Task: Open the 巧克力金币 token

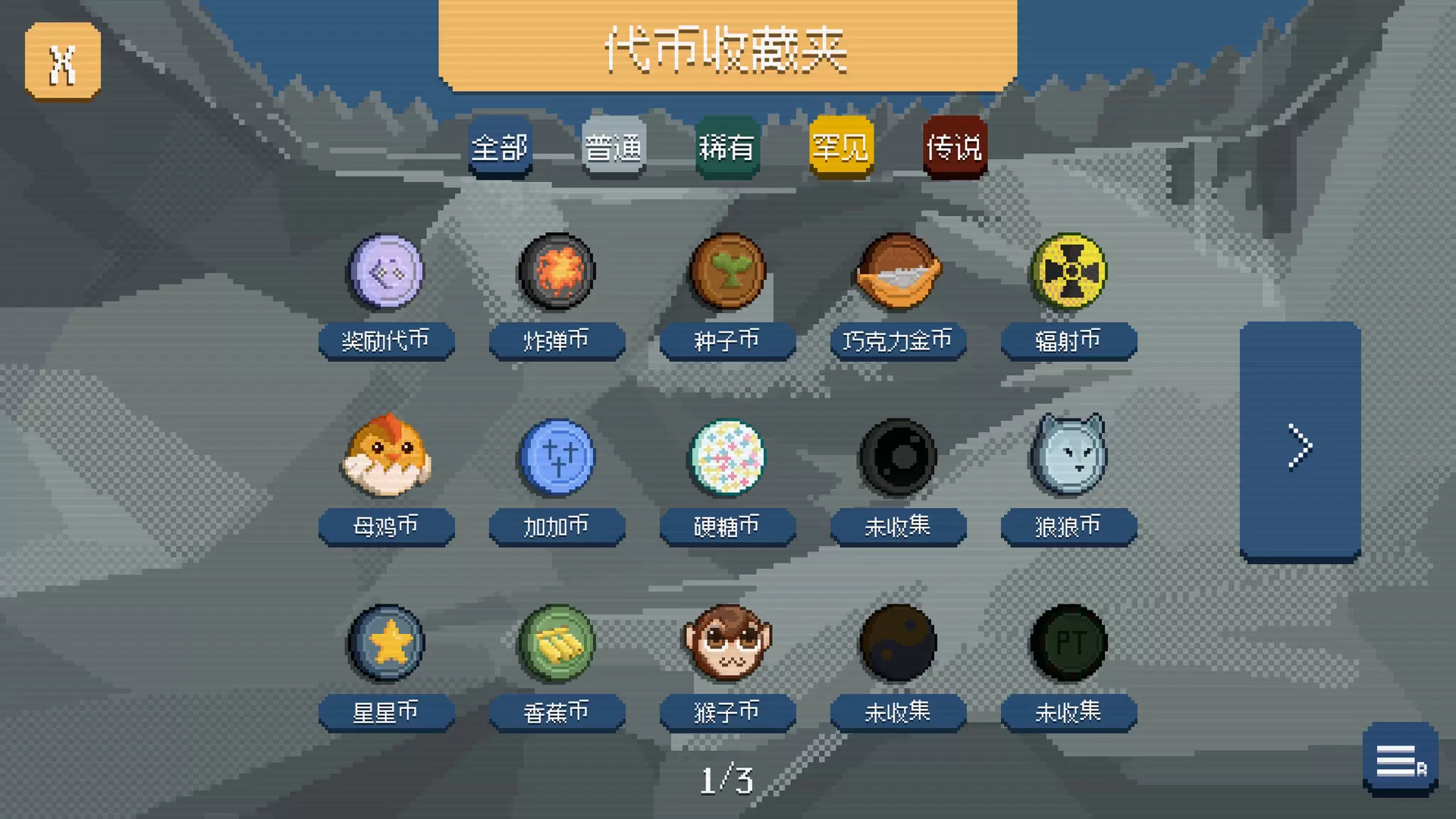Action: [898, 271]
